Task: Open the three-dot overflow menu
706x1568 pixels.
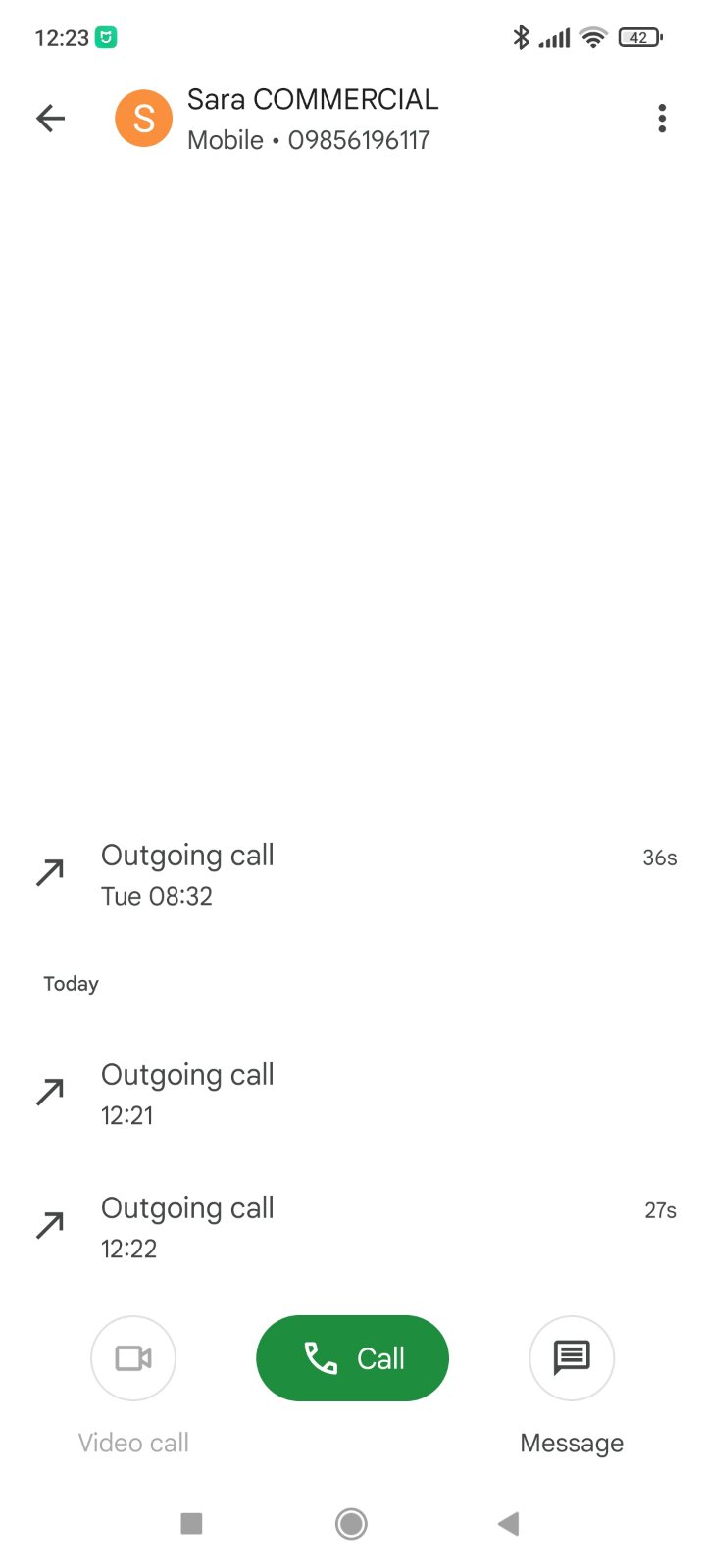Action: click(662, 119)
